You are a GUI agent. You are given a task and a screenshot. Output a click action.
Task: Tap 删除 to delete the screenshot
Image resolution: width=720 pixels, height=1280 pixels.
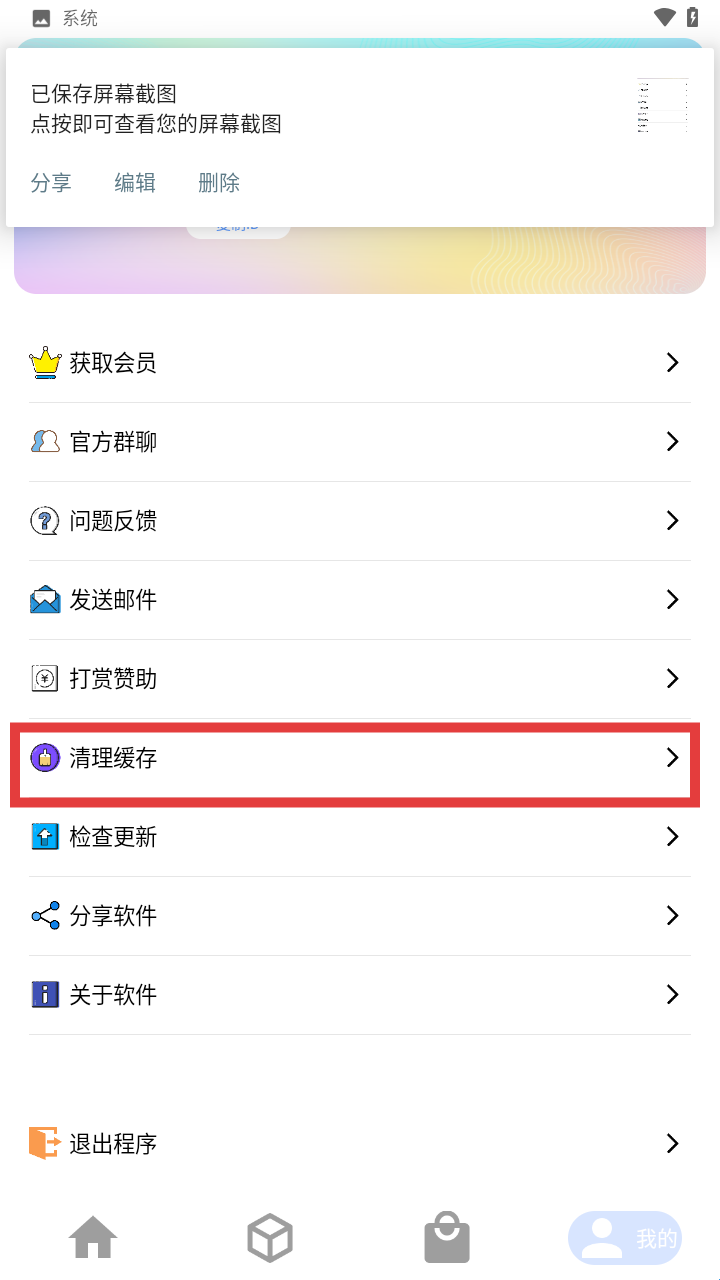pyautogui.click(x=219, y=183)
